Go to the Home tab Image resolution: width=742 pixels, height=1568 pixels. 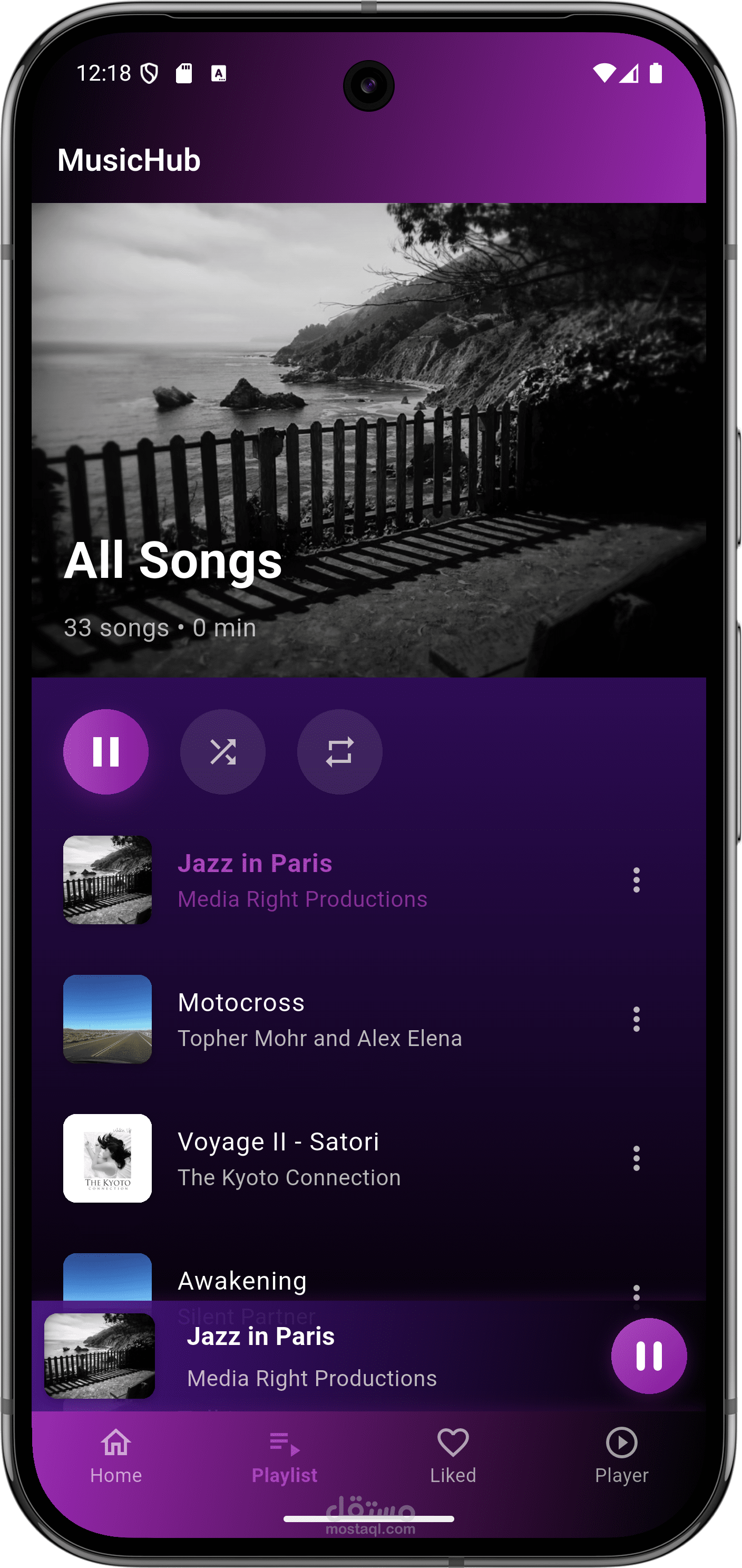[x=115, y=1456]
